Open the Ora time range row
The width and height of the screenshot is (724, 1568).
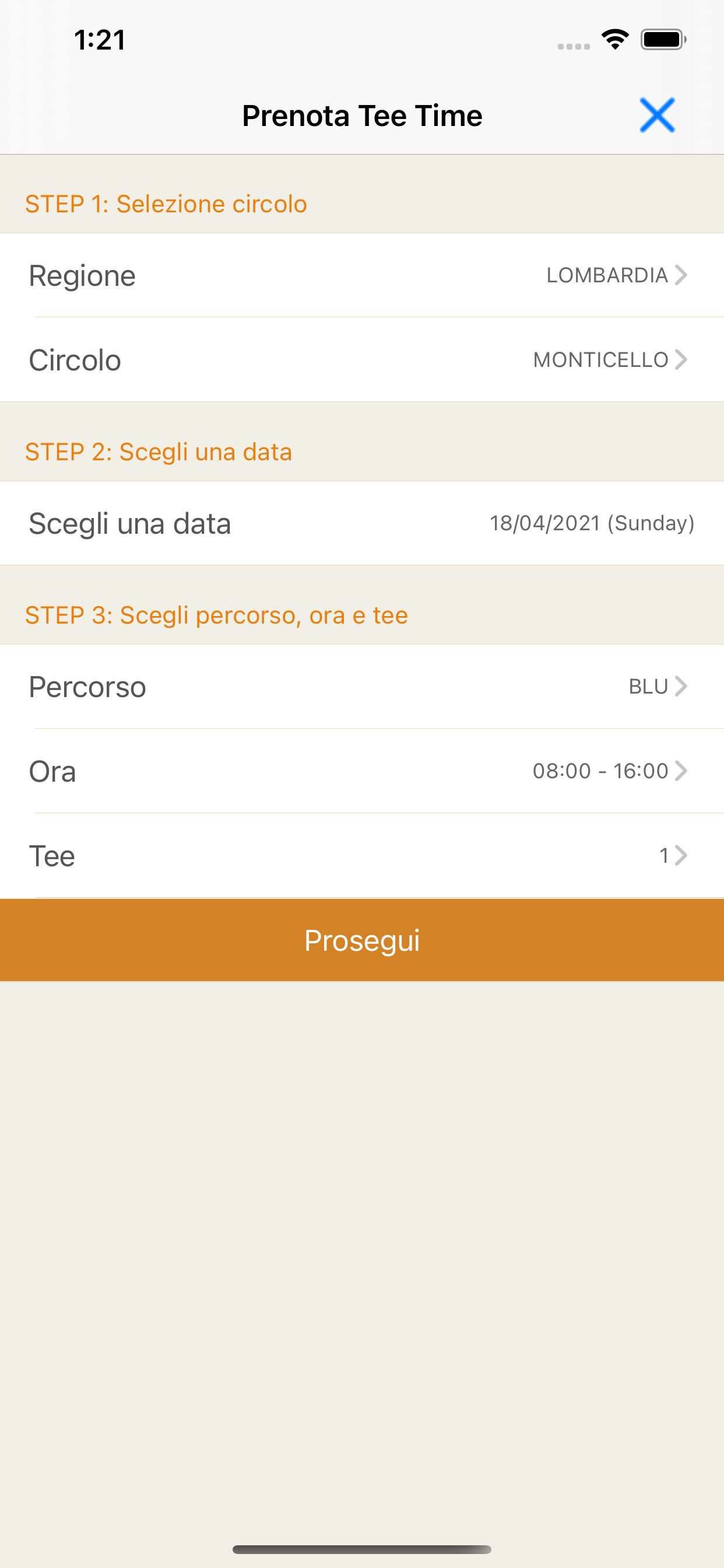[x=362, y=771]
